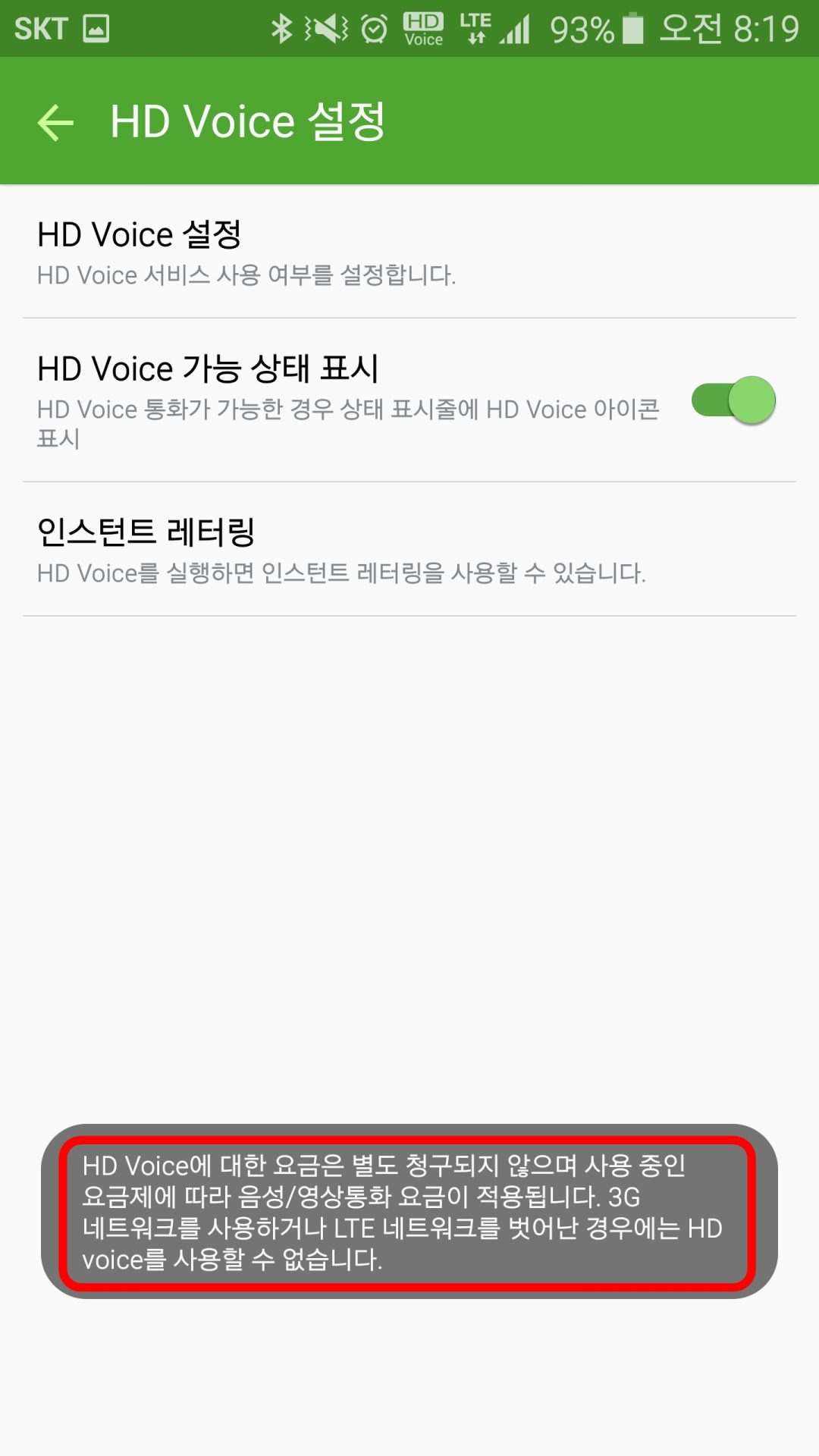Select the HD Voice 설정 list entry
The image size is (819, 1456).
pos(303,250)
